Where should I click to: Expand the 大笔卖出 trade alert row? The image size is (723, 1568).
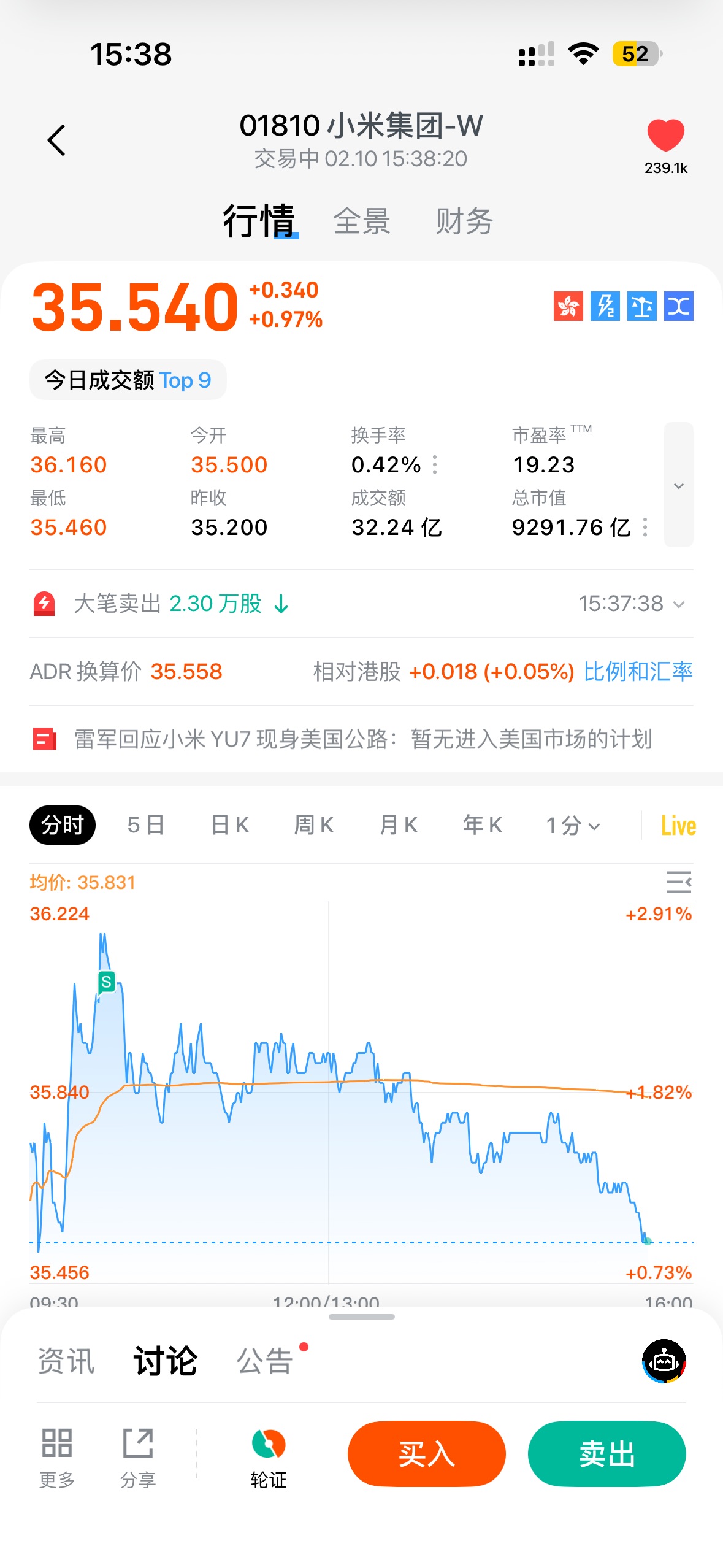click(x=678, y=604)
